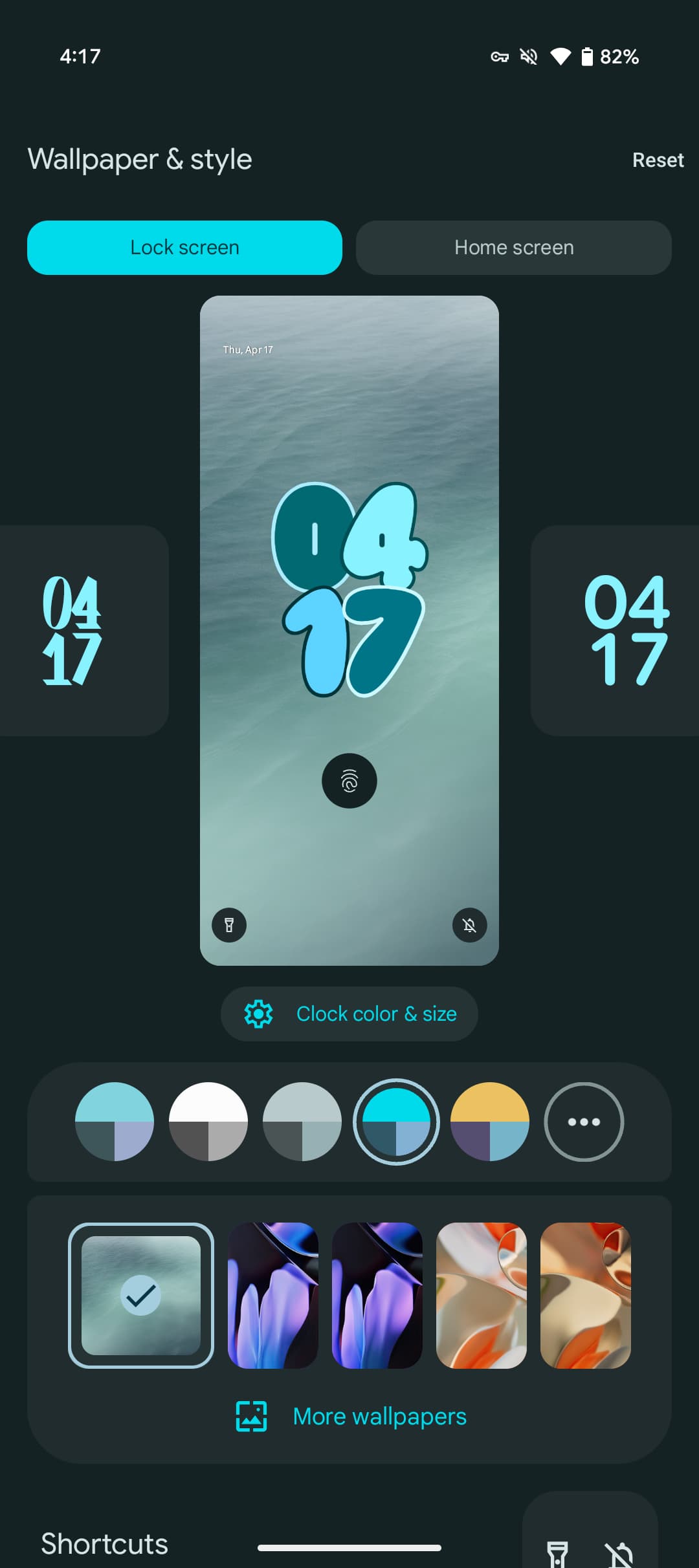
Task: Pick the light blue and lavender color palette
Action: click(x=115, y=1122)
